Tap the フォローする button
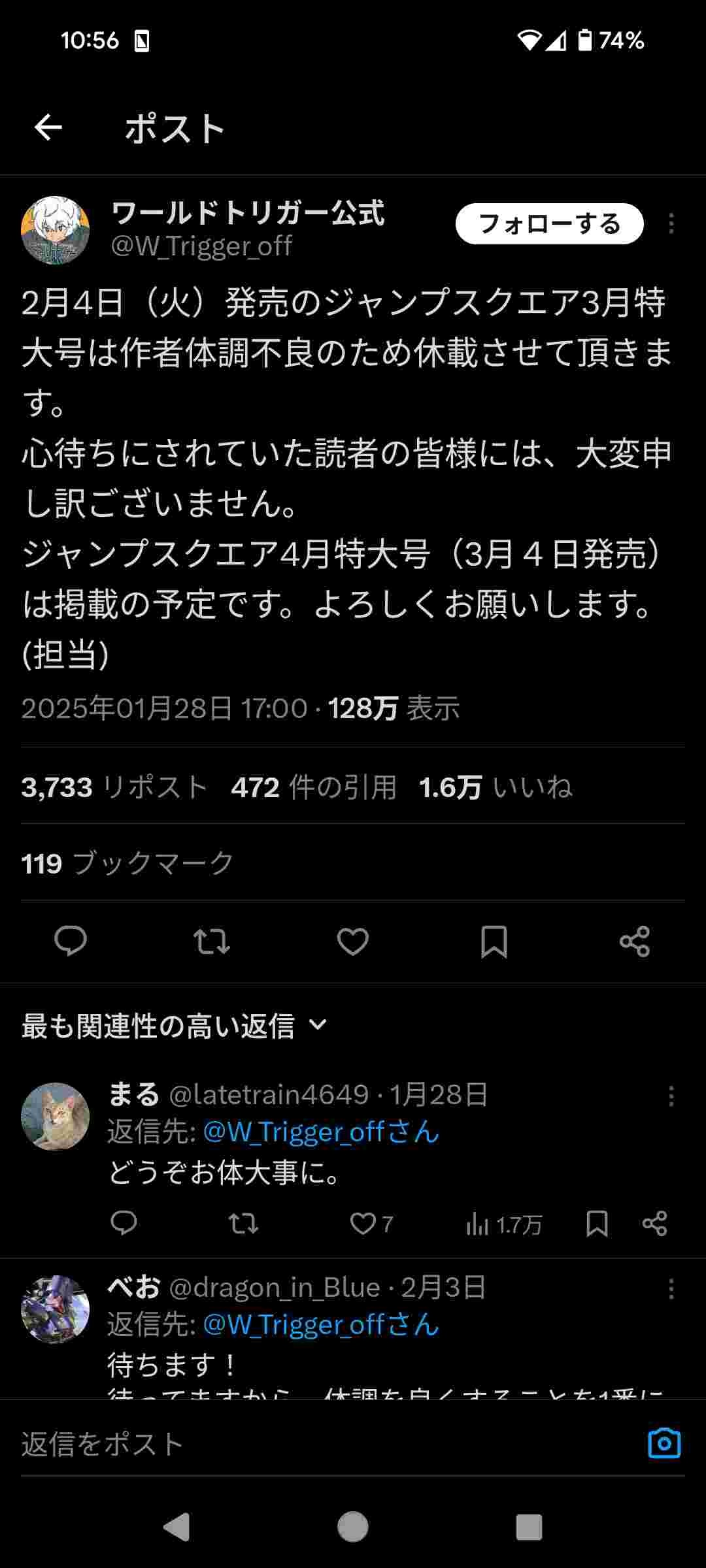This screenshot has height=1568, width=706. pos(549,224)
